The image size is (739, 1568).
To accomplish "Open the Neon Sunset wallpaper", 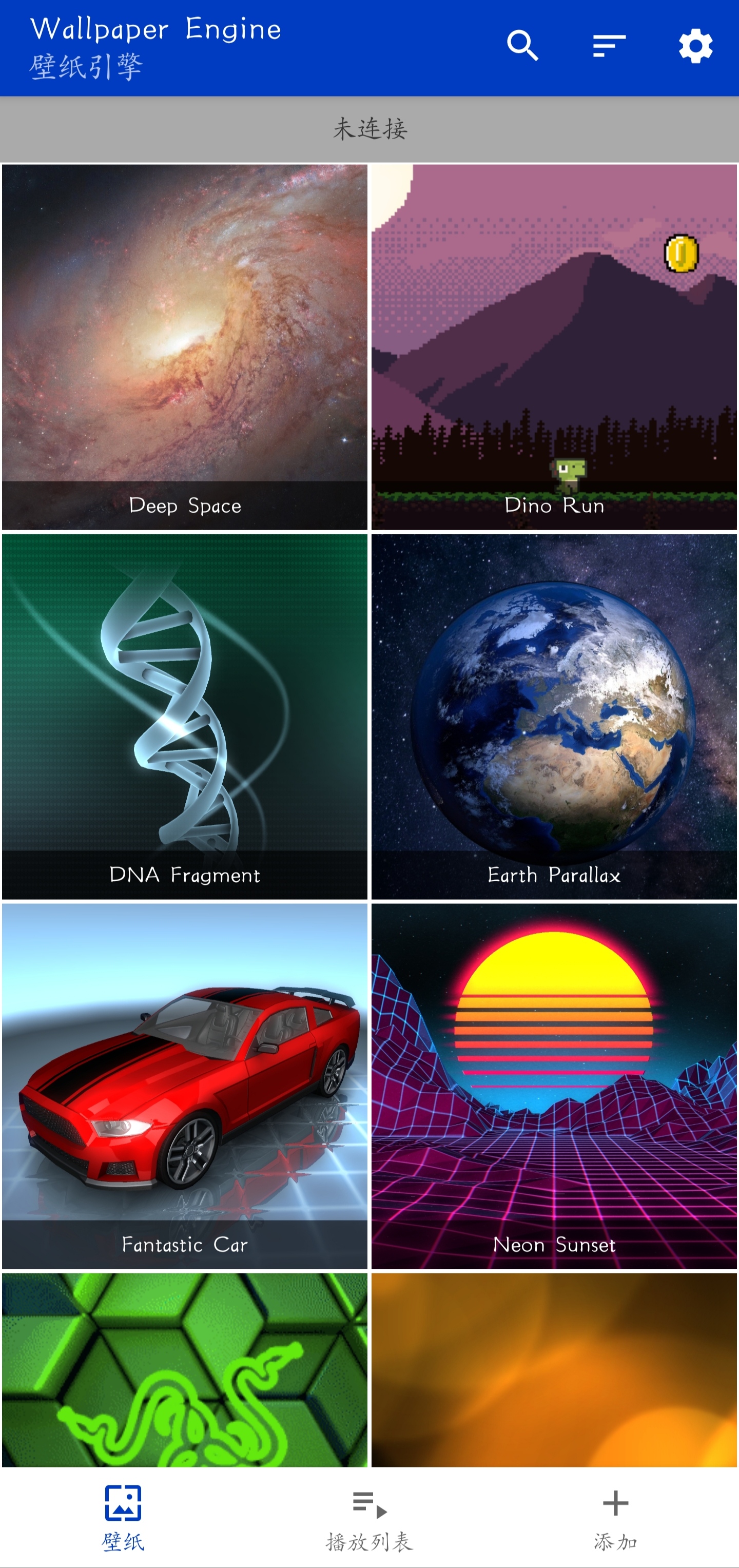I will coord(554,1086).
